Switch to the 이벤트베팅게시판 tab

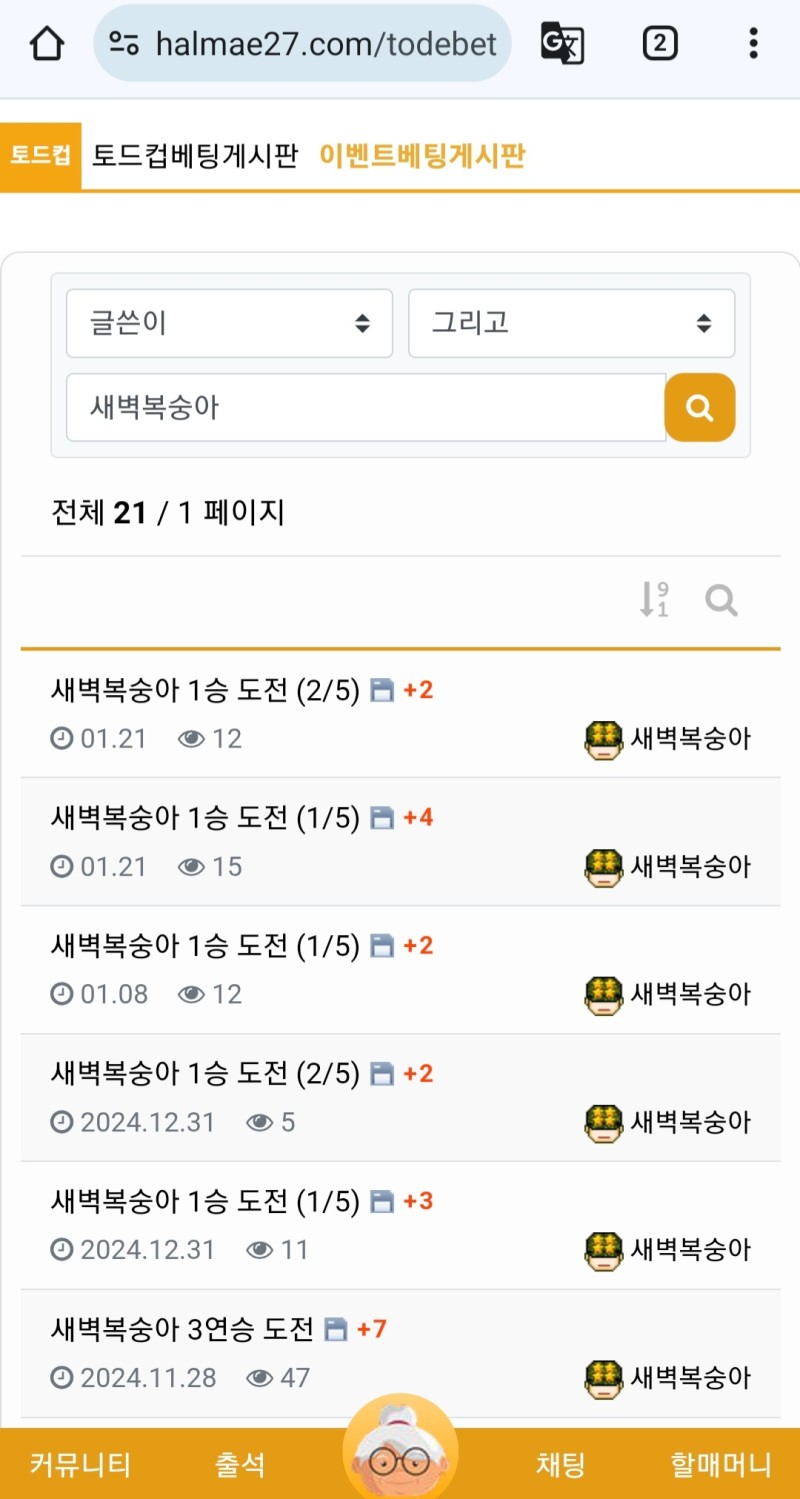pos(422,156)
